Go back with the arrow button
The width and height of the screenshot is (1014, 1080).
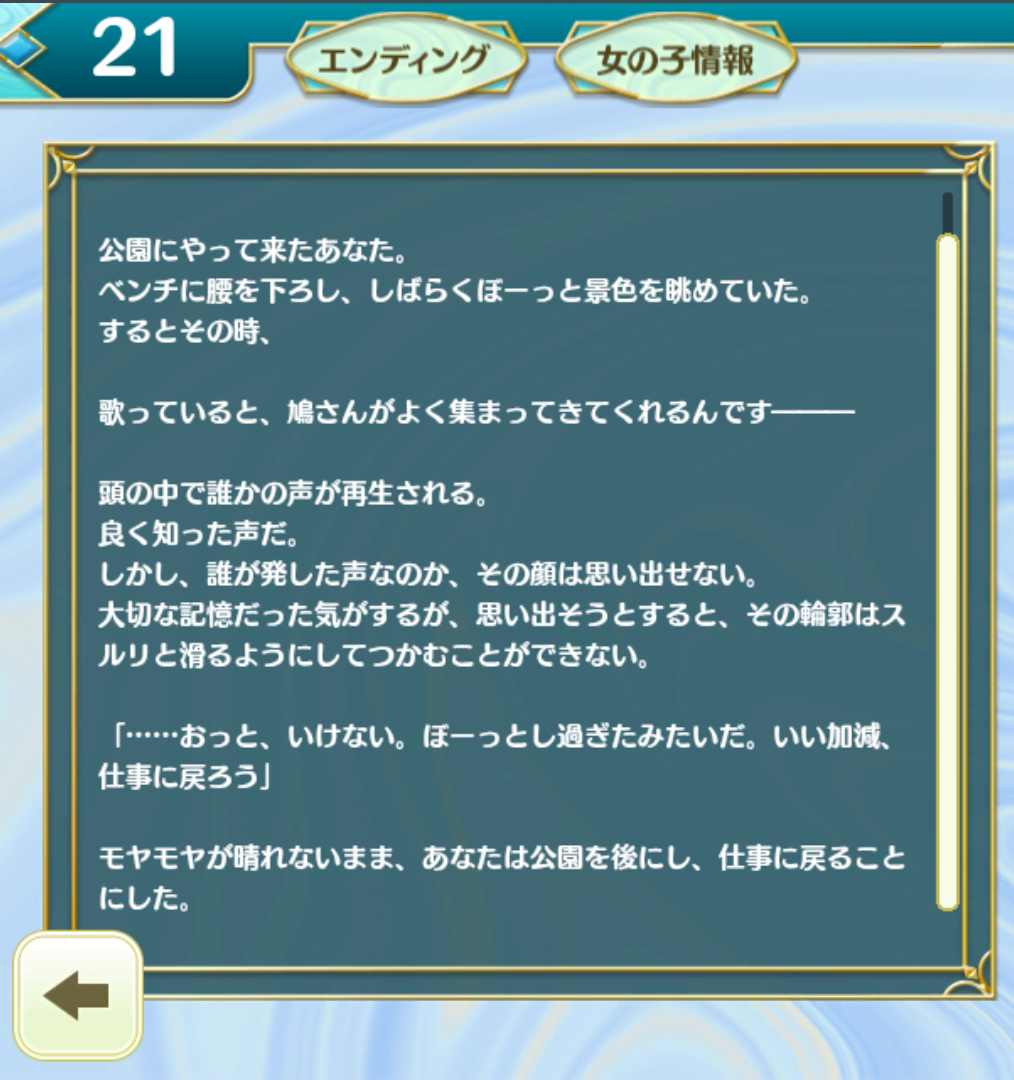tap(78, 996)
